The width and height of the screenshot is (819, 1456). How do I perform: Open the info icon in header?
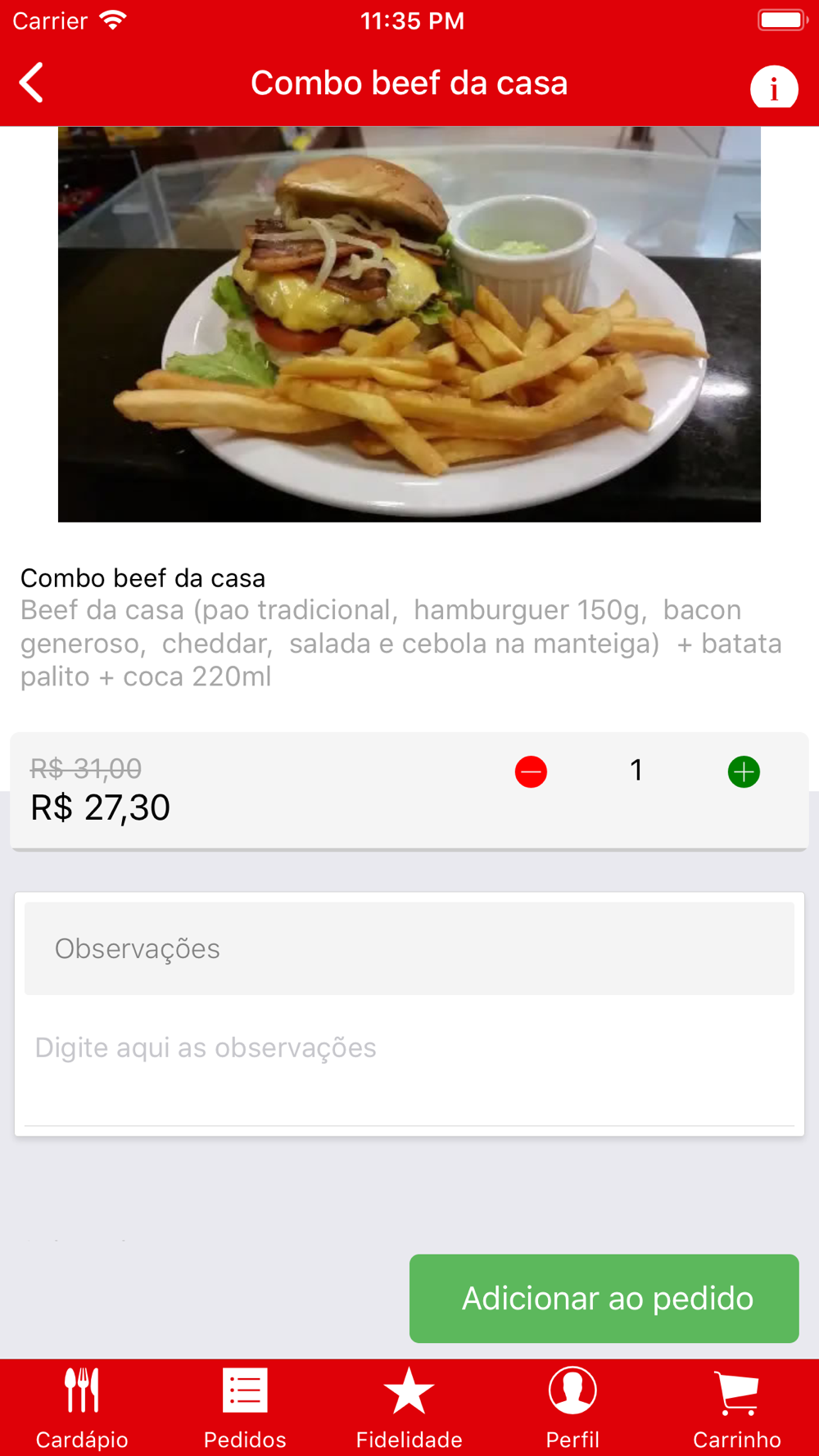[774, 86]
